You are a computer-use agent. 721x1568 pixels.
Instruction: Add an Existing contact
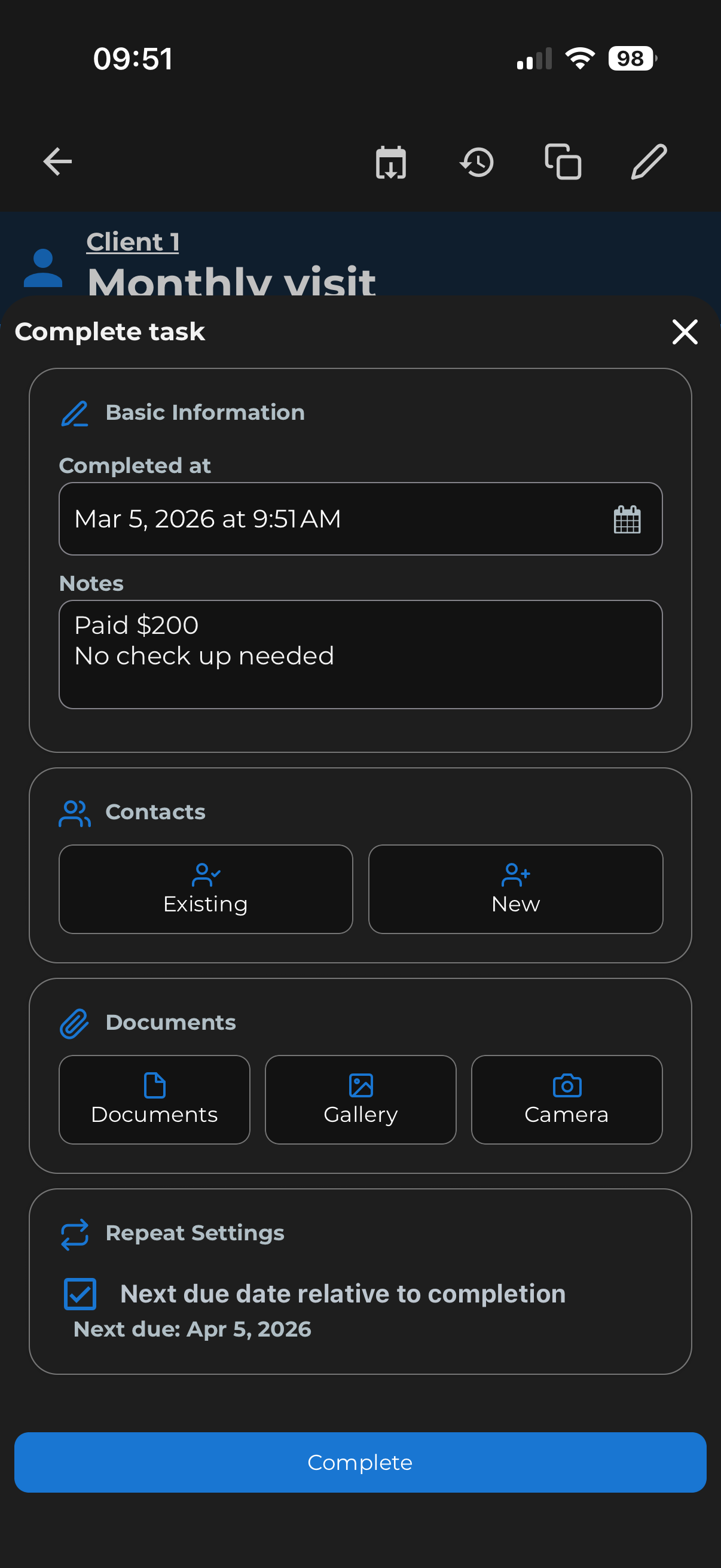pyautogui.click(x=206, y=889)
